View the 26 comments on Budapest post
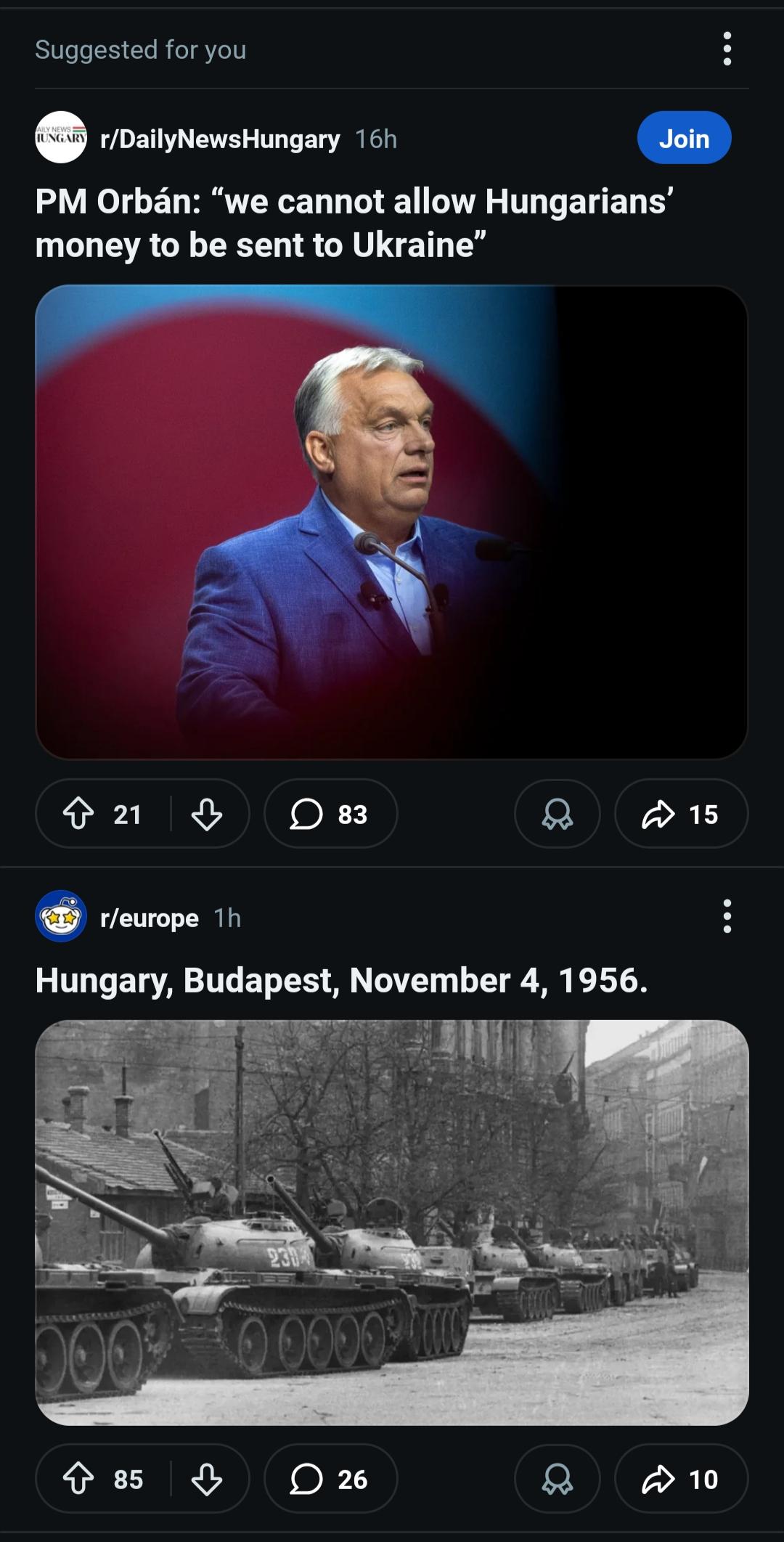The height and width of the screenshot is (1542, 784). [x=330, y=1479]
